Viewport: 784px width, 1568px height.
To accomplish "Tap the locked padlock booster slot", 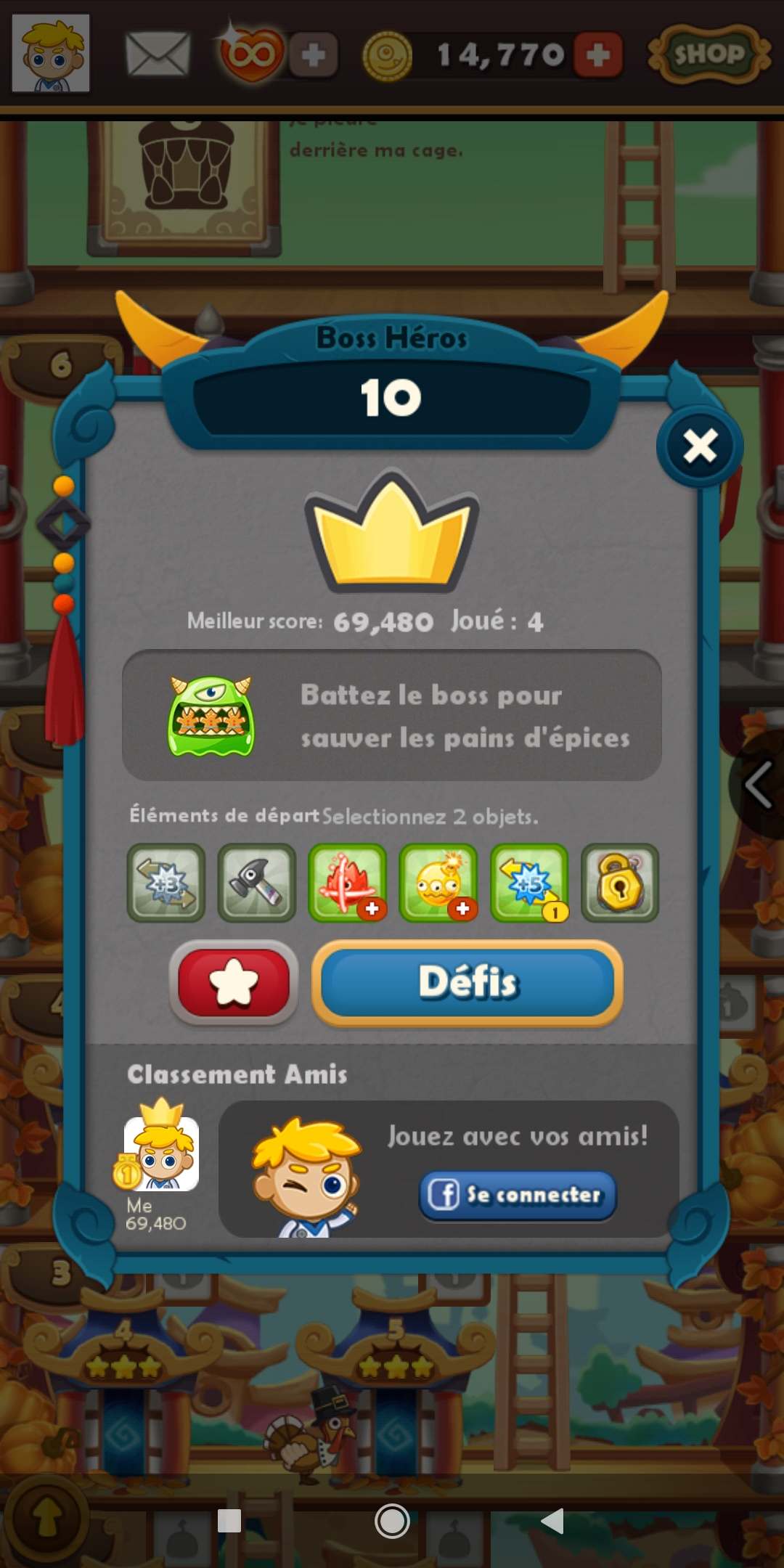I will pos(620,883).
